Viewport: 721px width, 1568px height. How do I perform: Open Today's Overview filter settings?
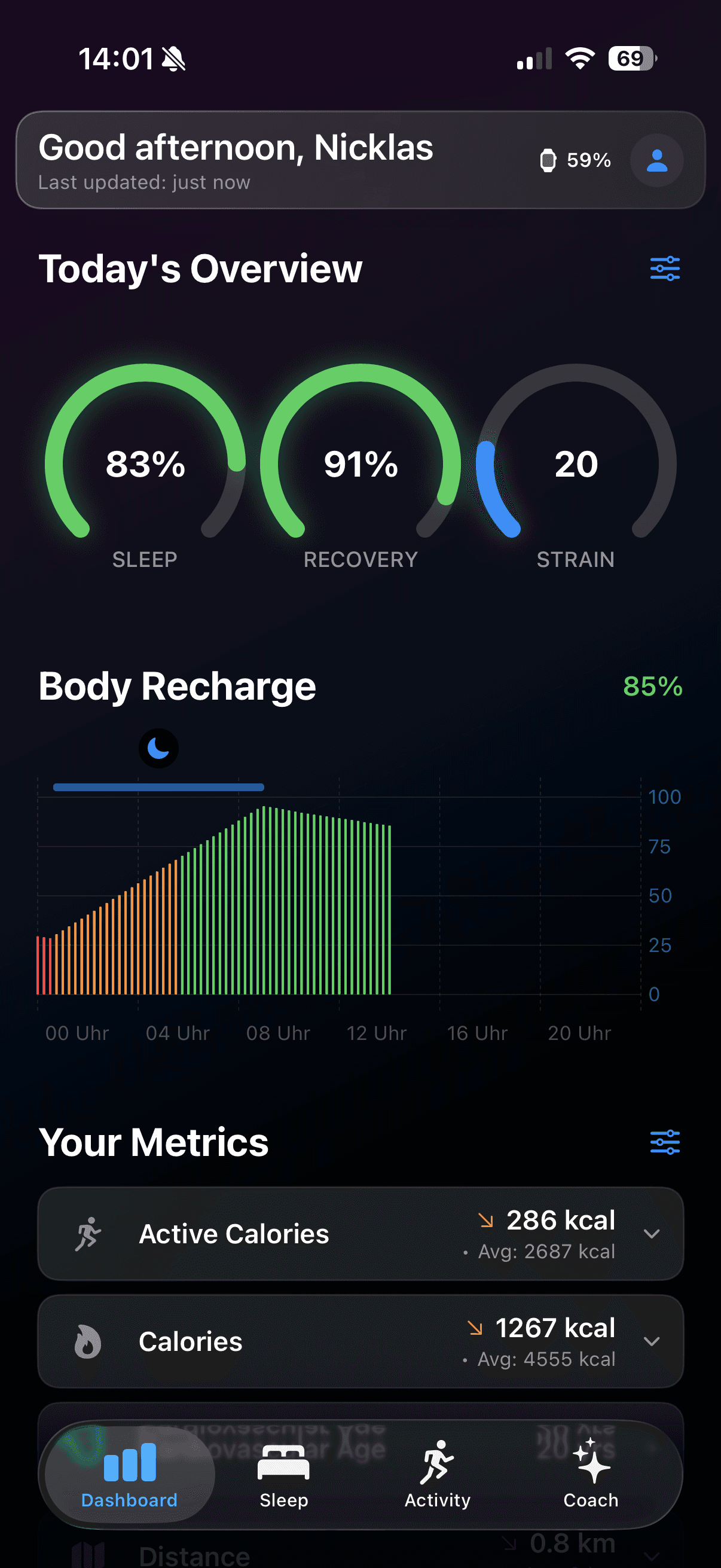pyautogui.click(x=665, y=268)
